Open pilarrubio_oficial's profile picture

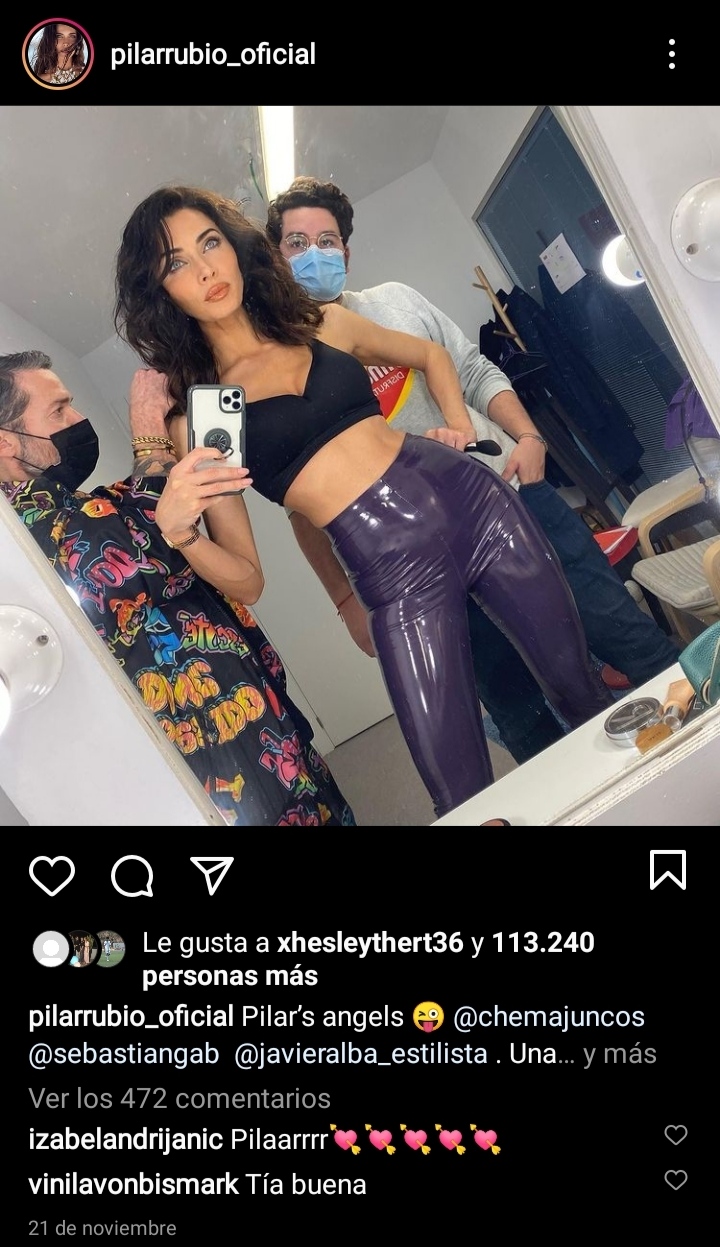click(57, 54)
